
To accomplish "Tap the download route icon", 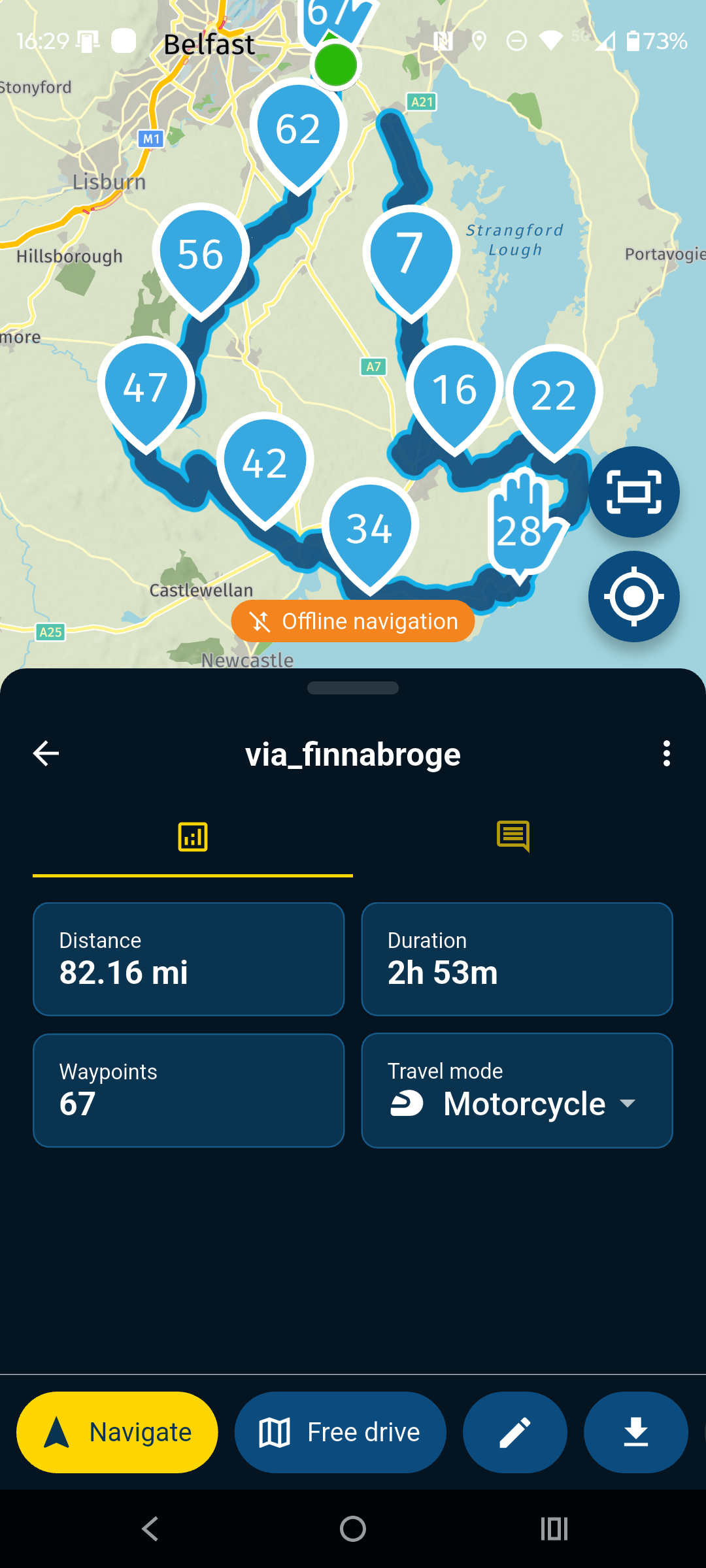I will [x=636, y=1432].
